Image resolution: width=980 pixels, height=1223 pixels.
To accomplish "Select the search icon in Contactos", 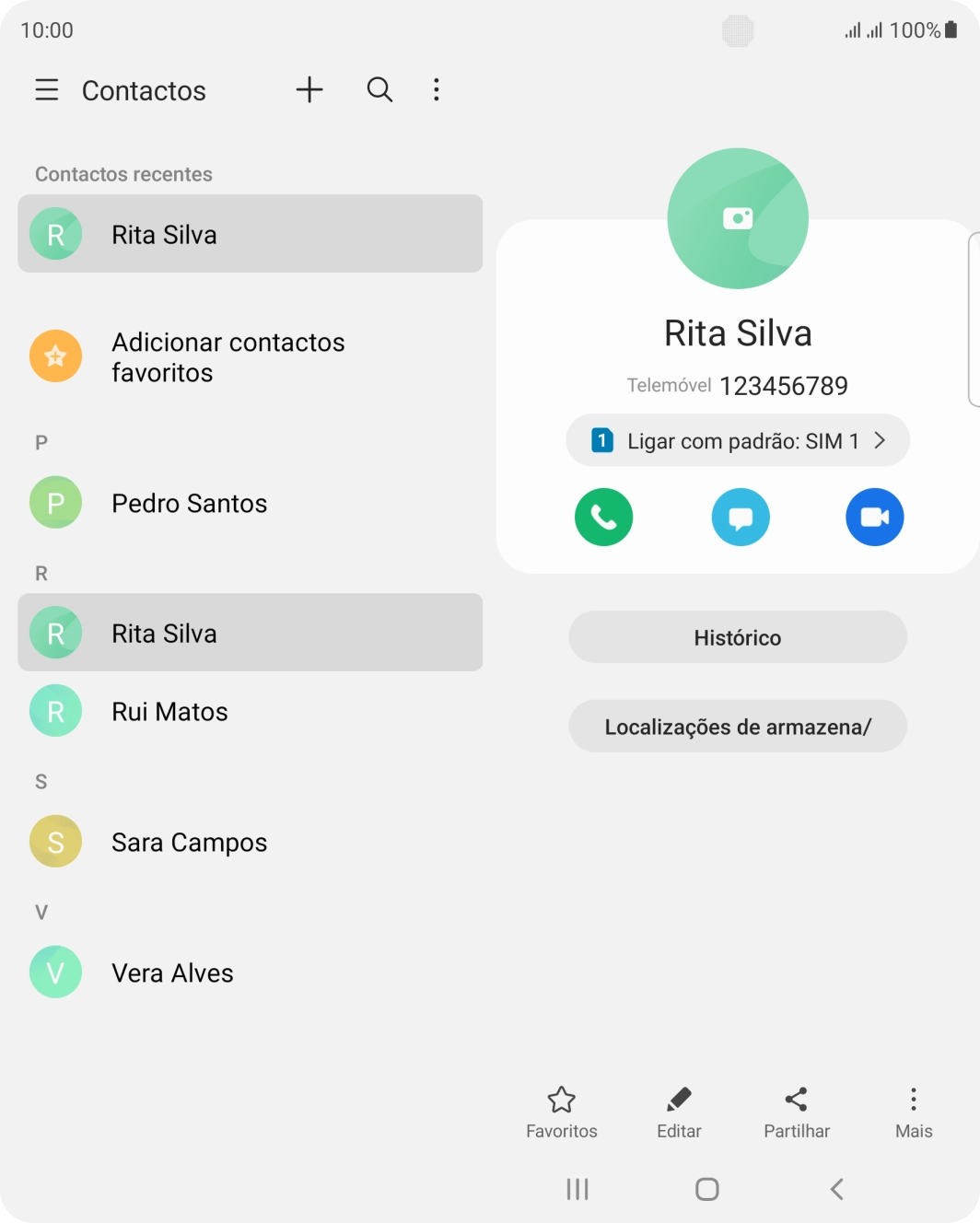I will point(379,89).
